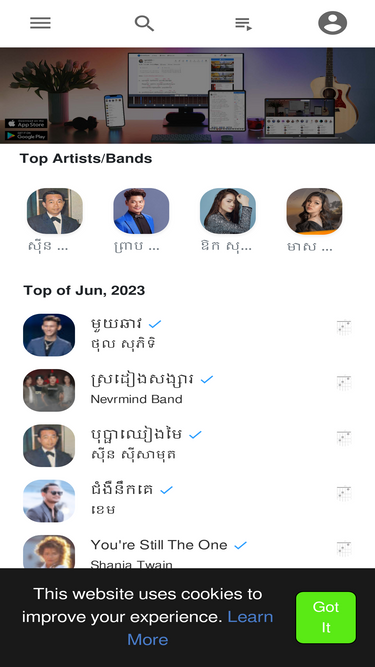Tap the App Store download badge
375x667 pixels.
26,124
